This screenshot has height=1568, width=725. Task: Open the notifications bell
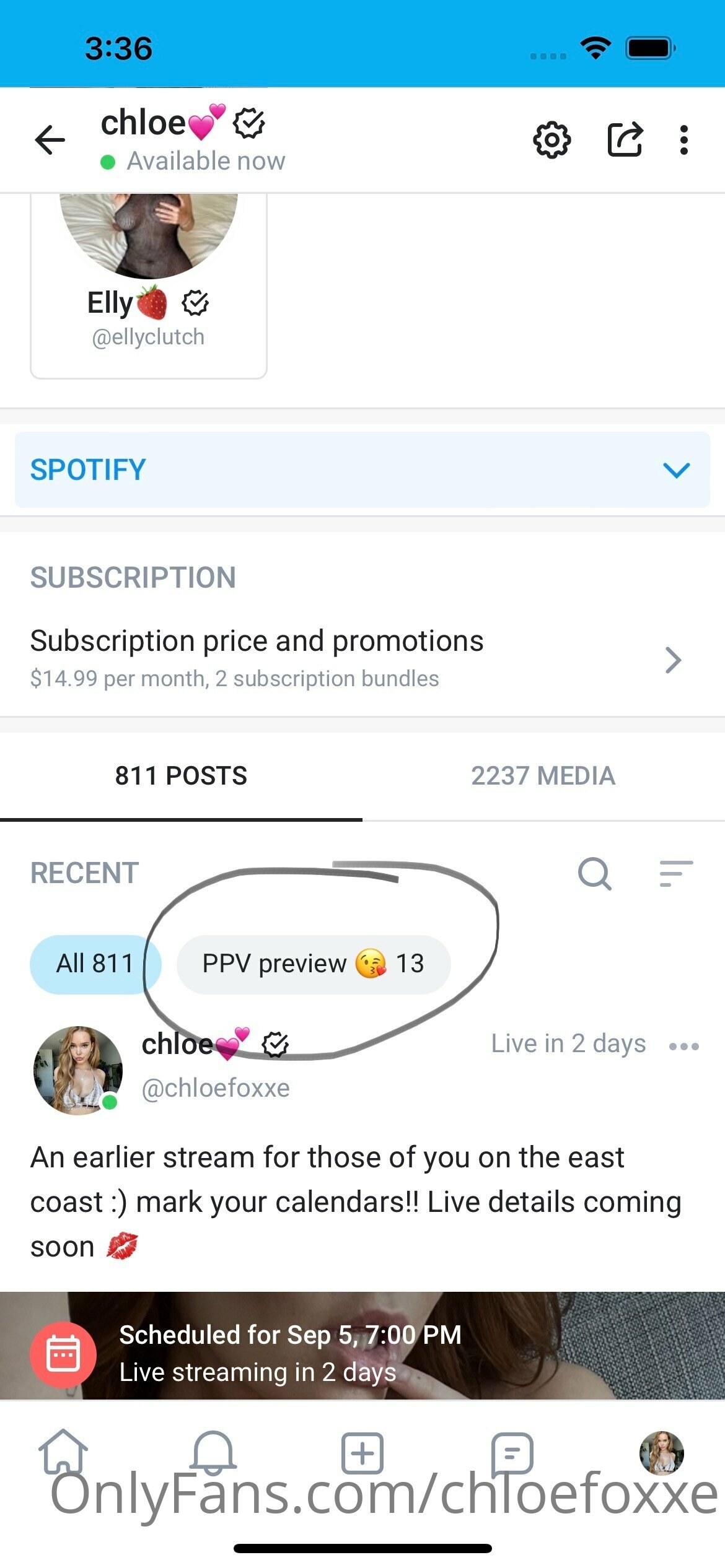(213, 1452)
